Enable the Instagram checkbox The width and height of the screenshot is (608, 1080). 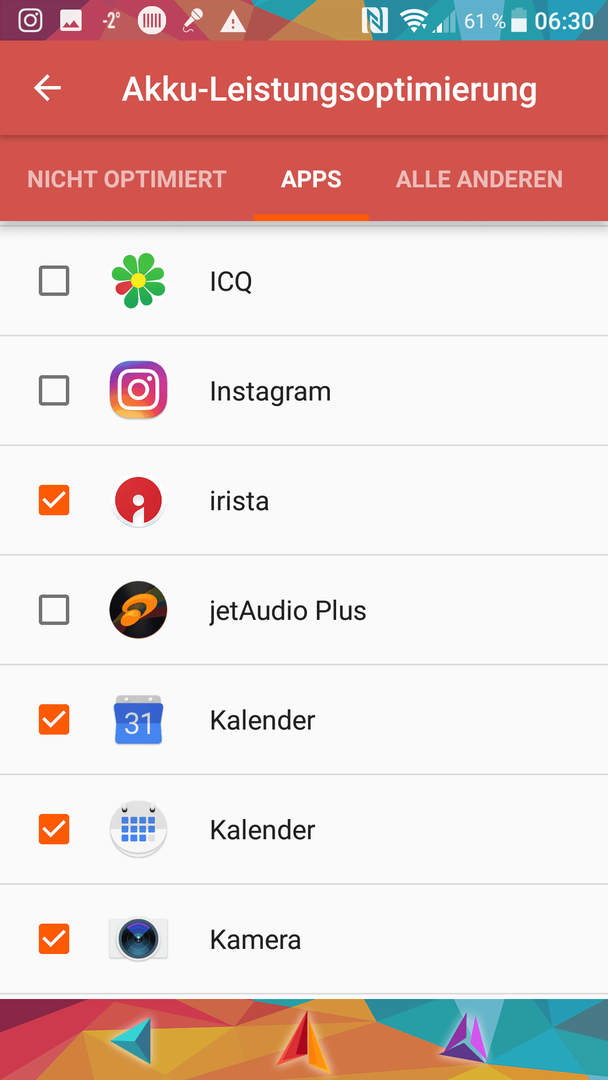(x=54, y=391)
